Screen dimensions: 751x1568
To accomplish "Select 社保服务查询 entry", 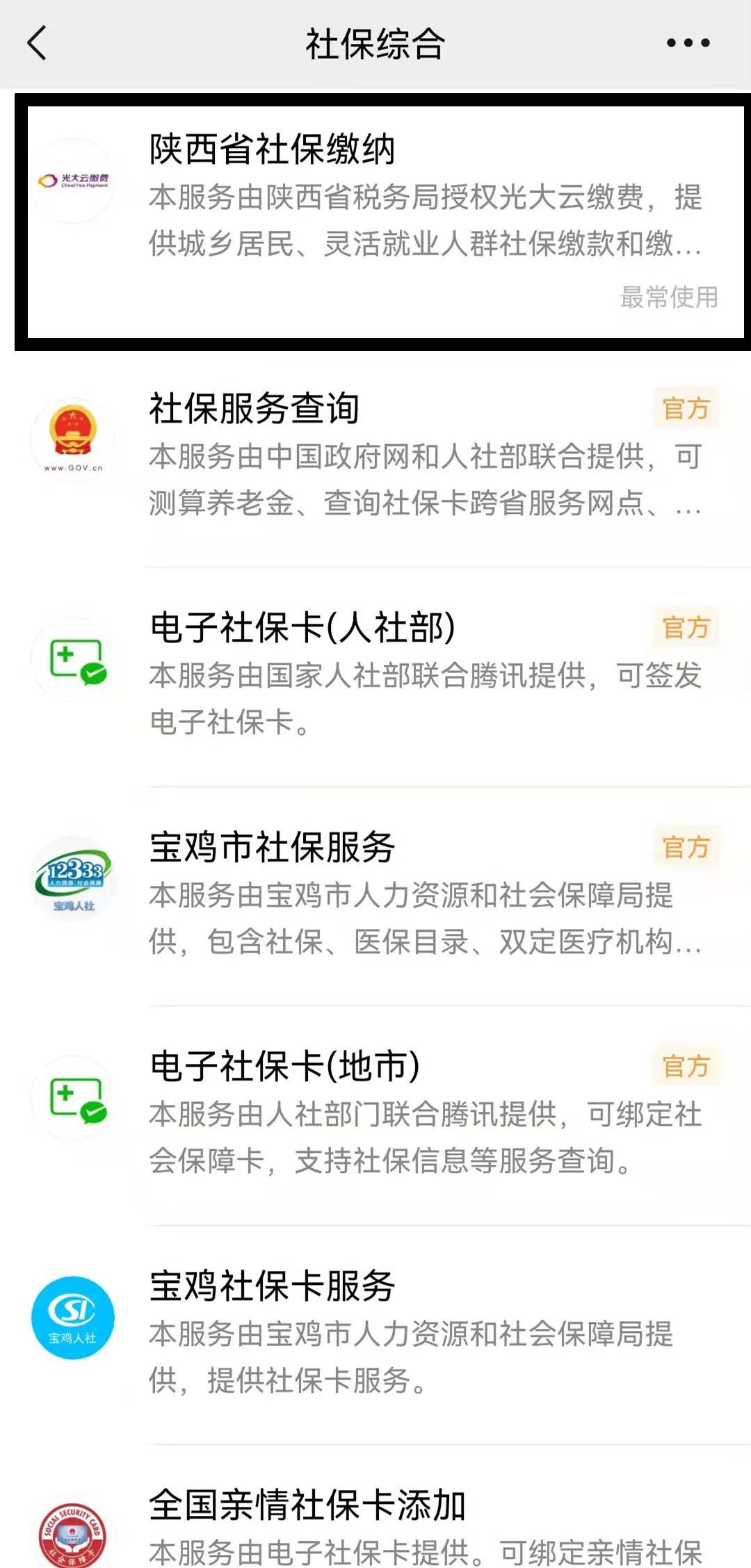I will click(x=375, y=458).
